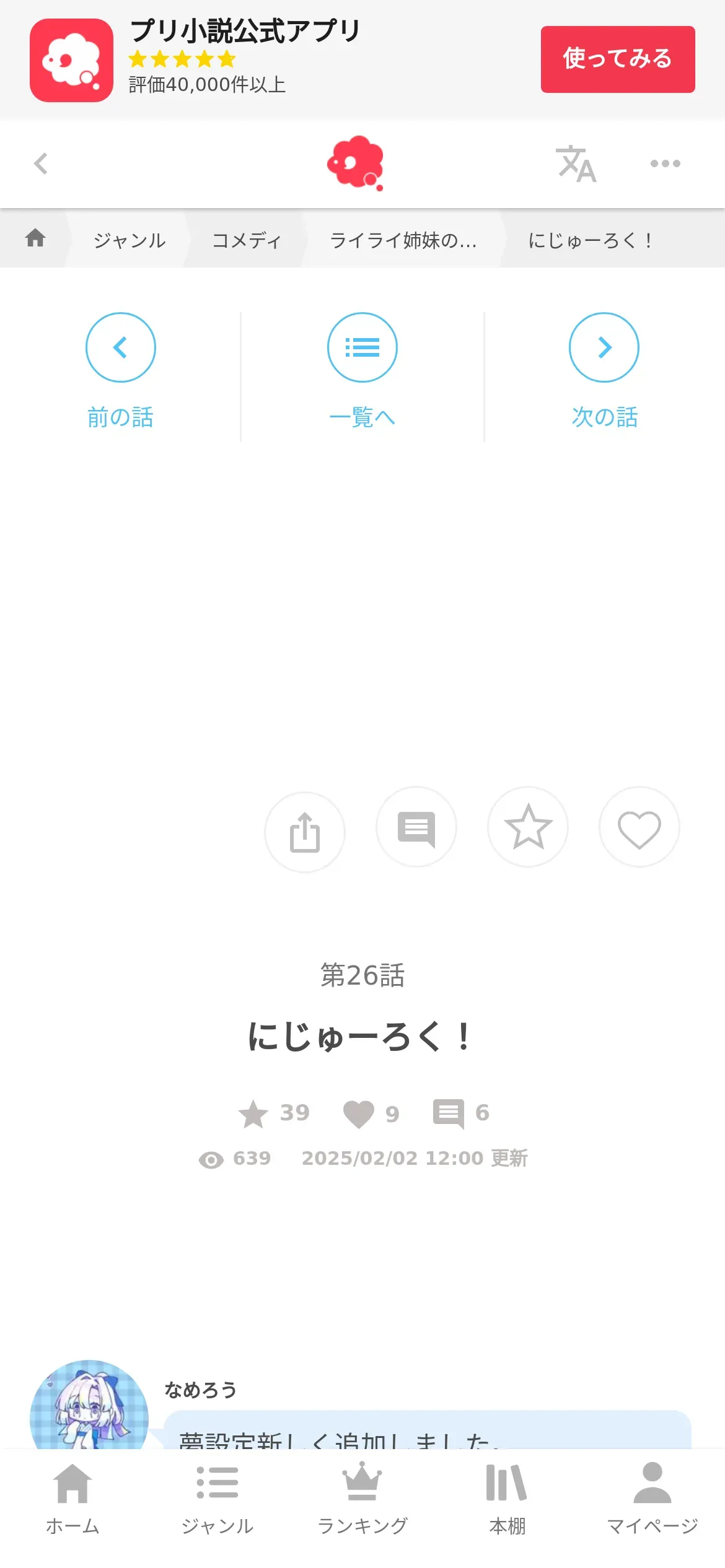
Task: Tap the 使ってみる app banner button
Action: coord(617,59)
